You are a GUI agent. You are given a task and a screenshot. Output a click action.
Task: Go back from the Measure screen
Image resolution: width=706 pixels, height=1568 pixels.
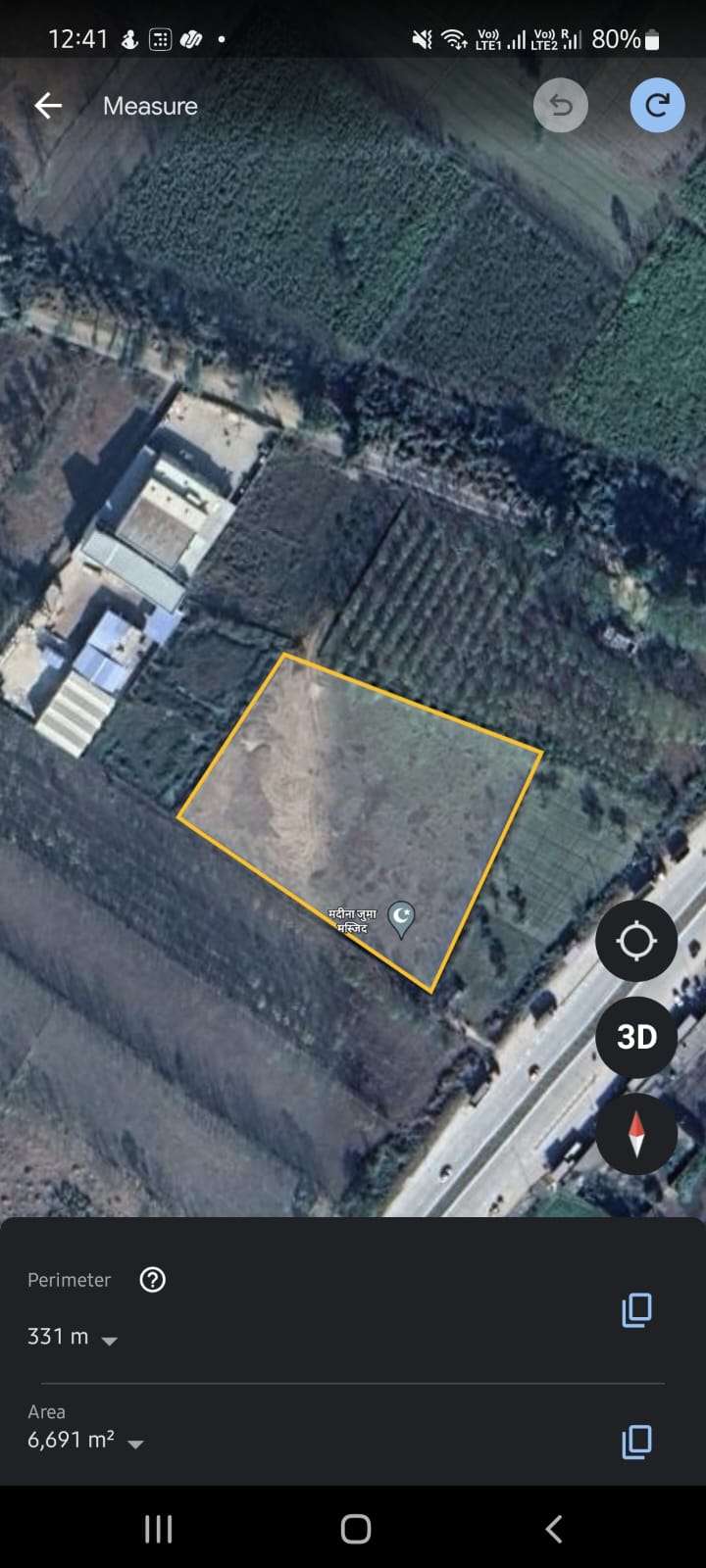pos(47,106)
